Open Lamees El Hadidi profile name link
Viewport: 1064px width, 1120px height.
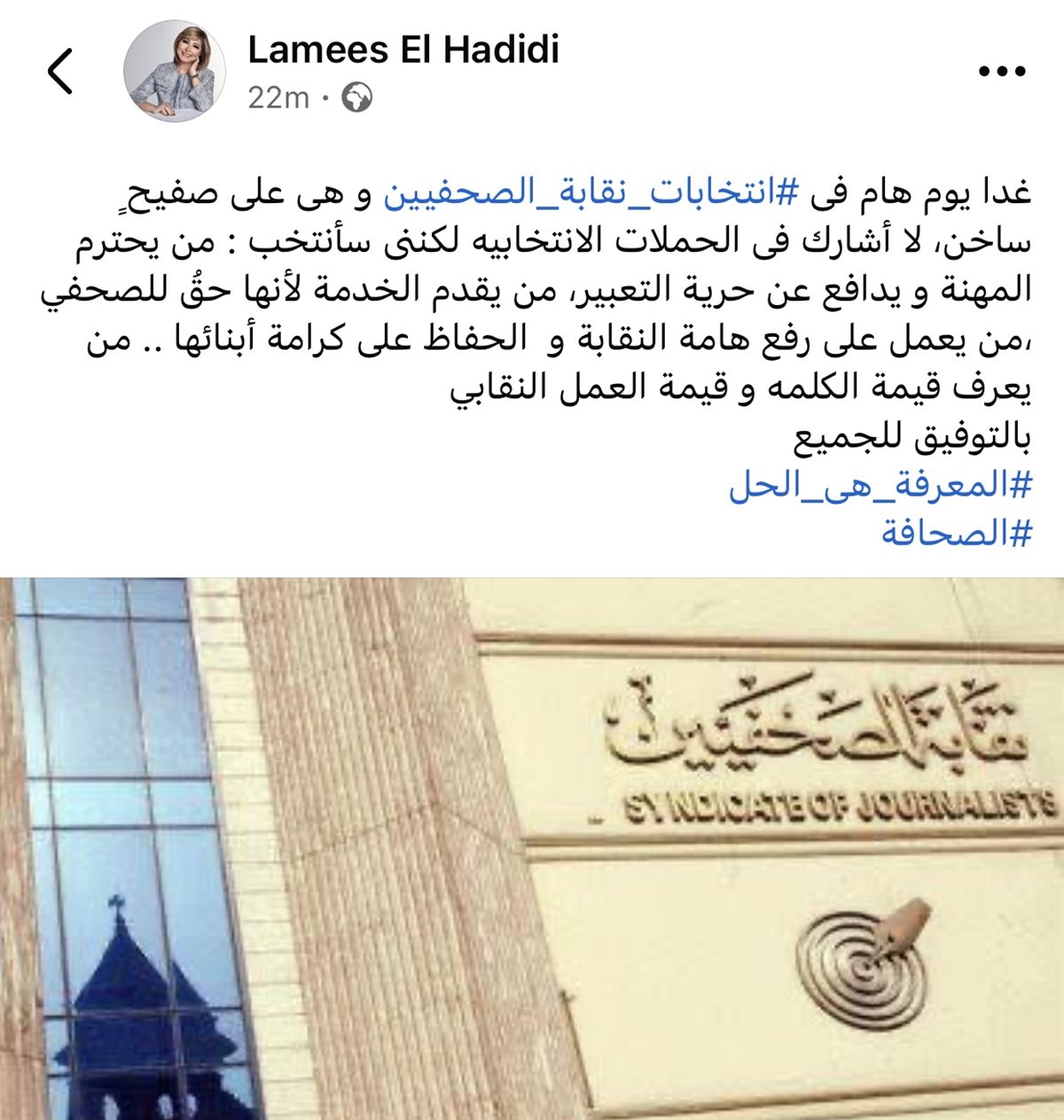pyautogui.click(x=403, y=50)
